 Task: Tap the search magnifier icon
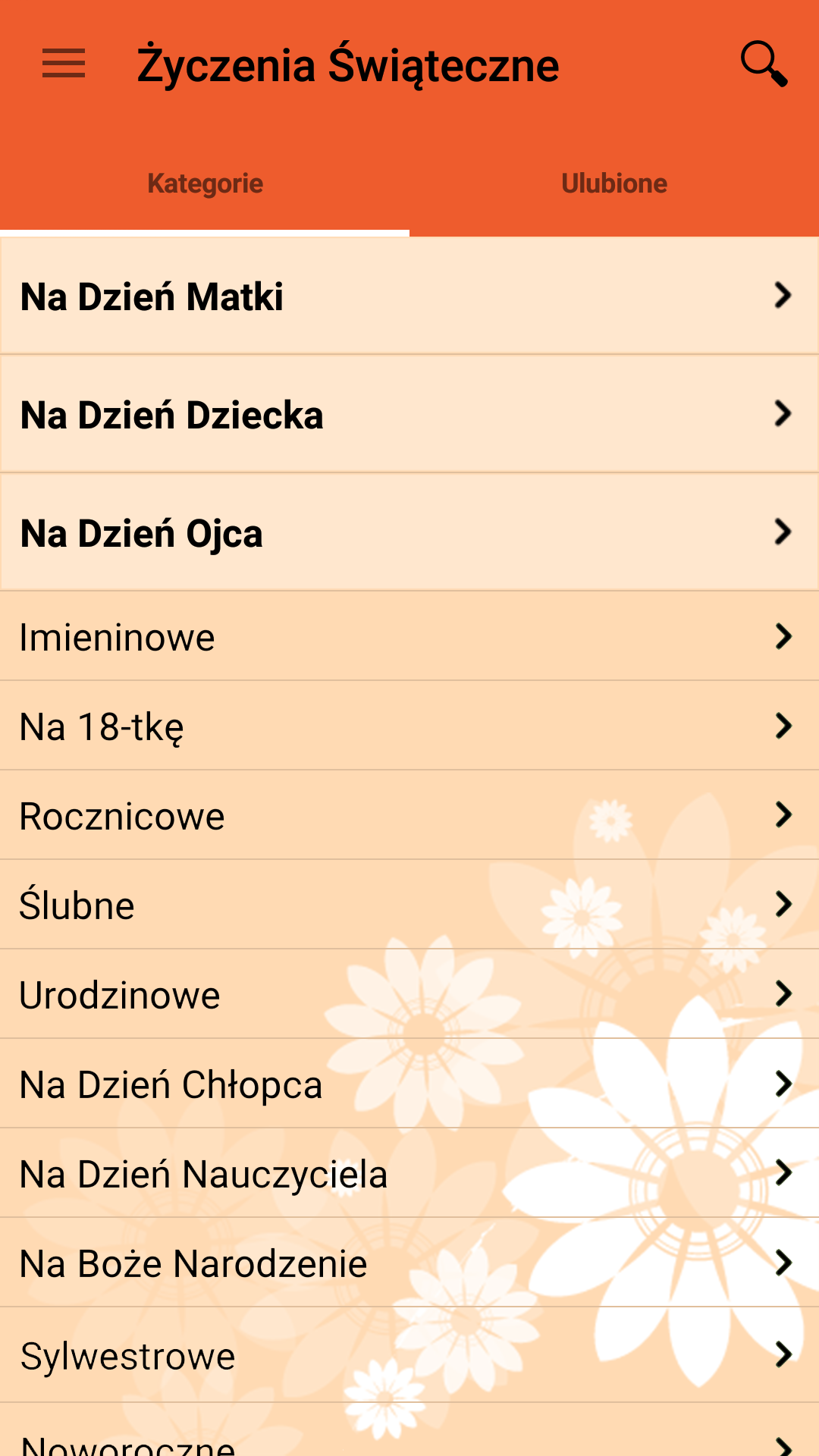[764, 64]
